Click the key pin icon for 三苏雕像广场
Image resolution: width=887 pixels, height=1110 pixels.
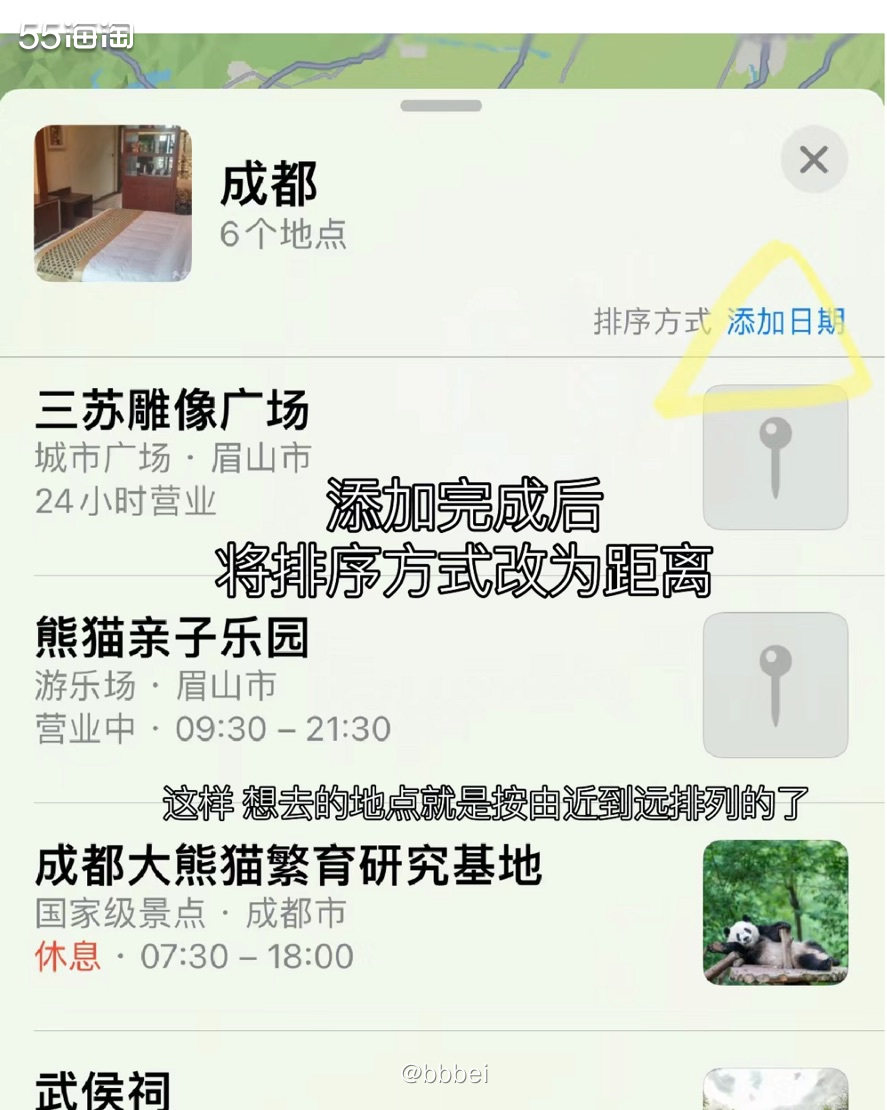[x=775, y=457]
